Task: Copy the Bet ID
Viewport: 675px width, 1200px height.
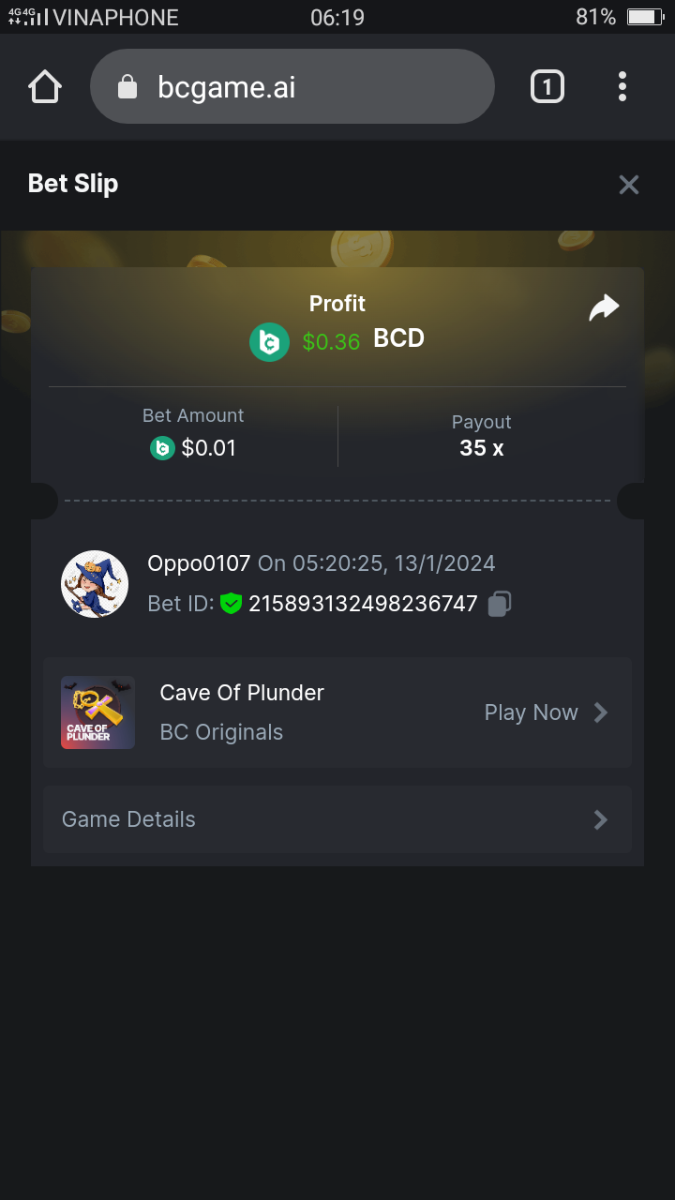Action: (499, 604)
